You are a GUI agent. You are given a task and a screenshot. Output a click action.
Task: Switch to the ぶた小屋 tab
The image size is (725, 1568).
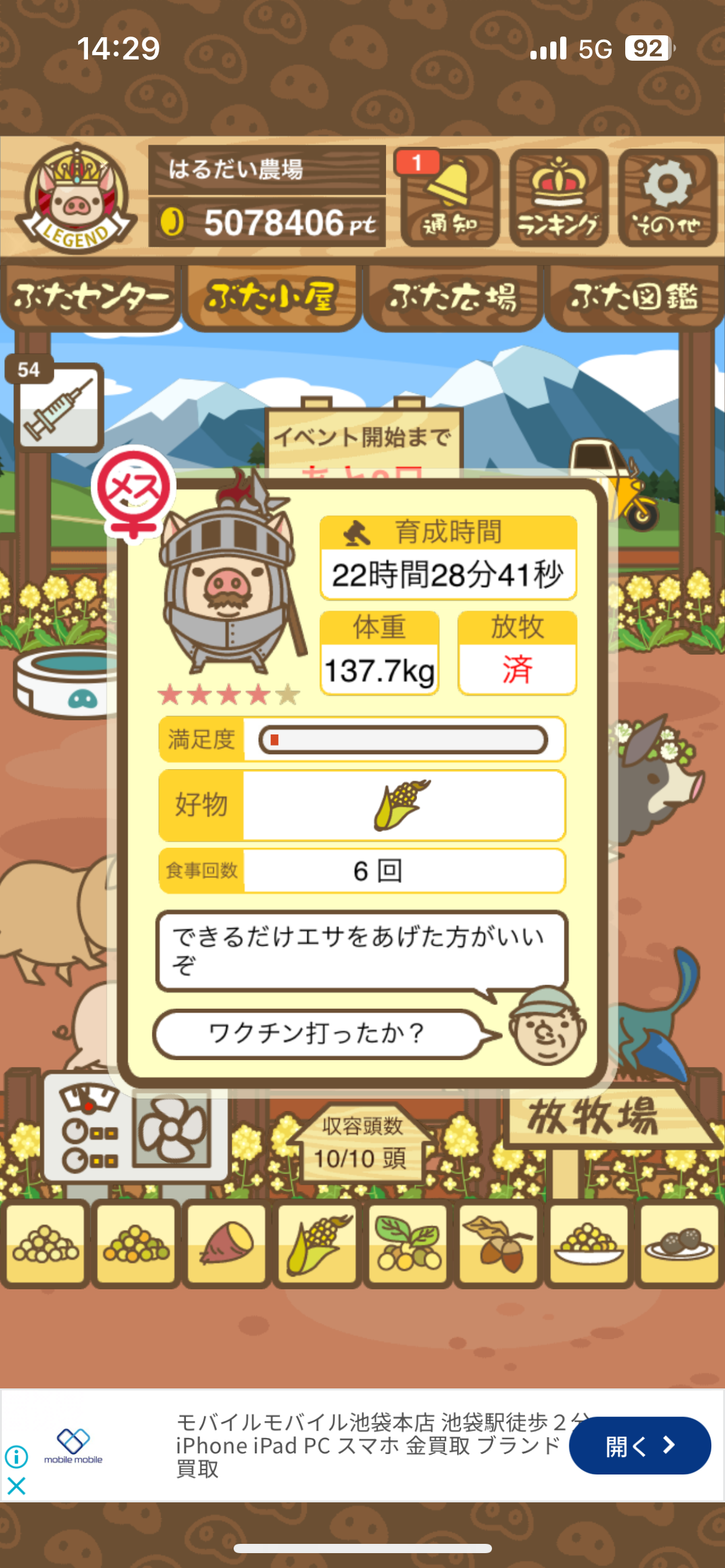point(271,297)
